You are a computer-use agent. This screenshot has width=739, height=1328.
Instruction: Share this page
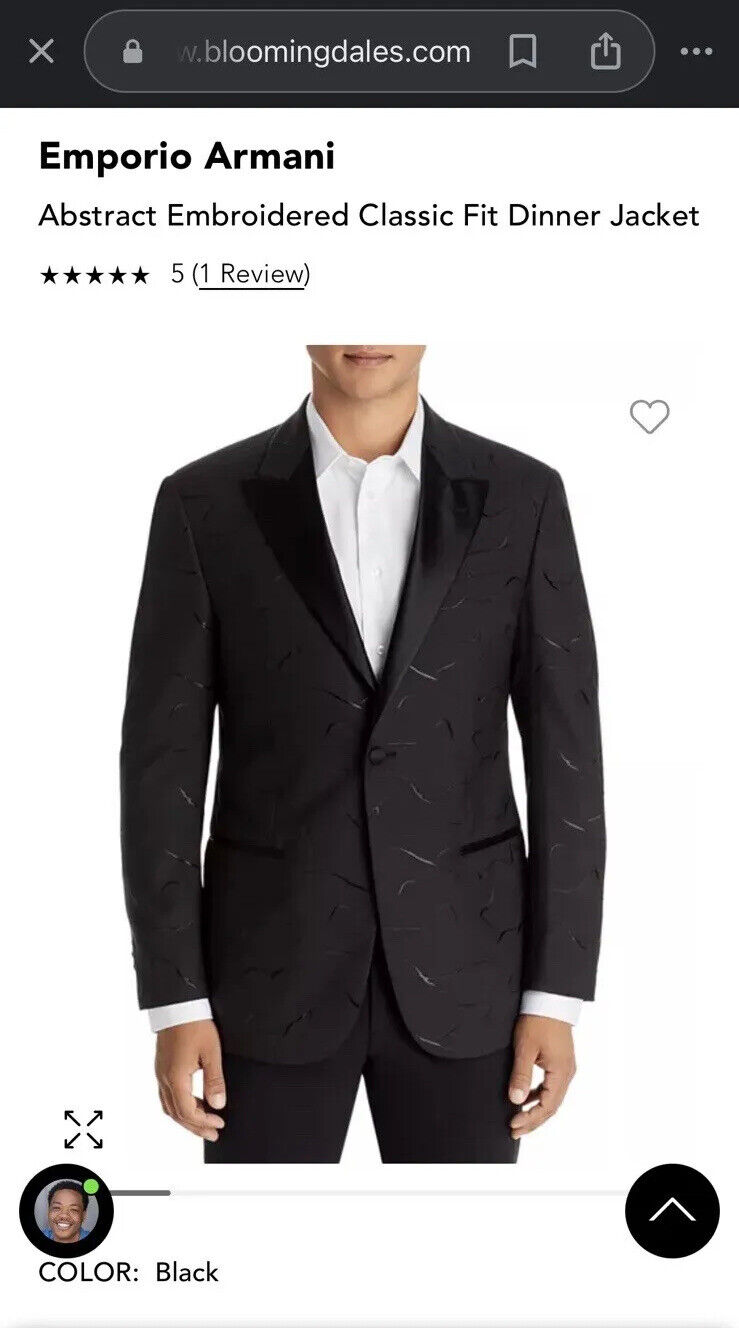[605, 52]
